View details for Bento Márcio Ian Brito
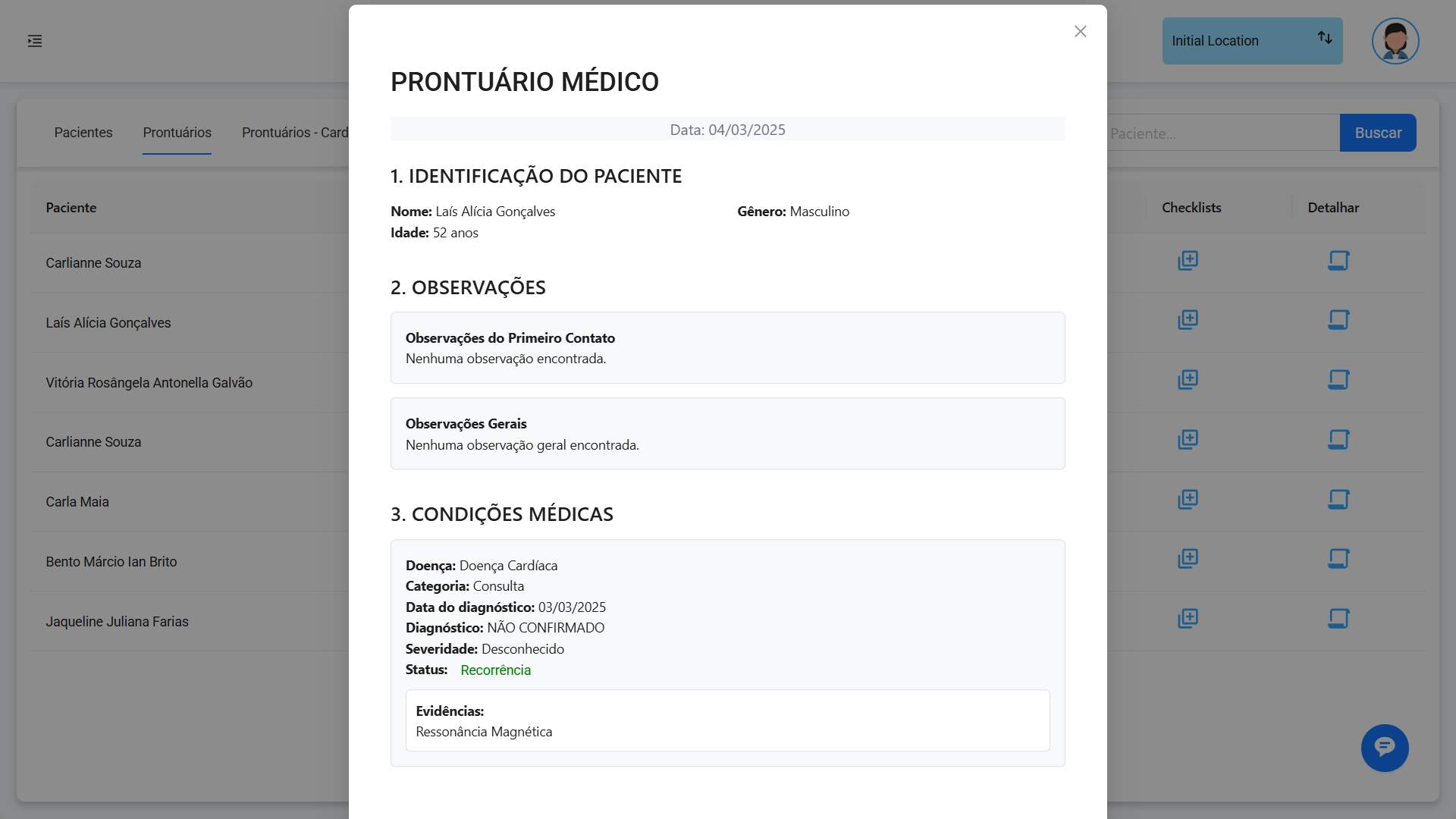1456x819 pixels. (x=1338, y=559)
